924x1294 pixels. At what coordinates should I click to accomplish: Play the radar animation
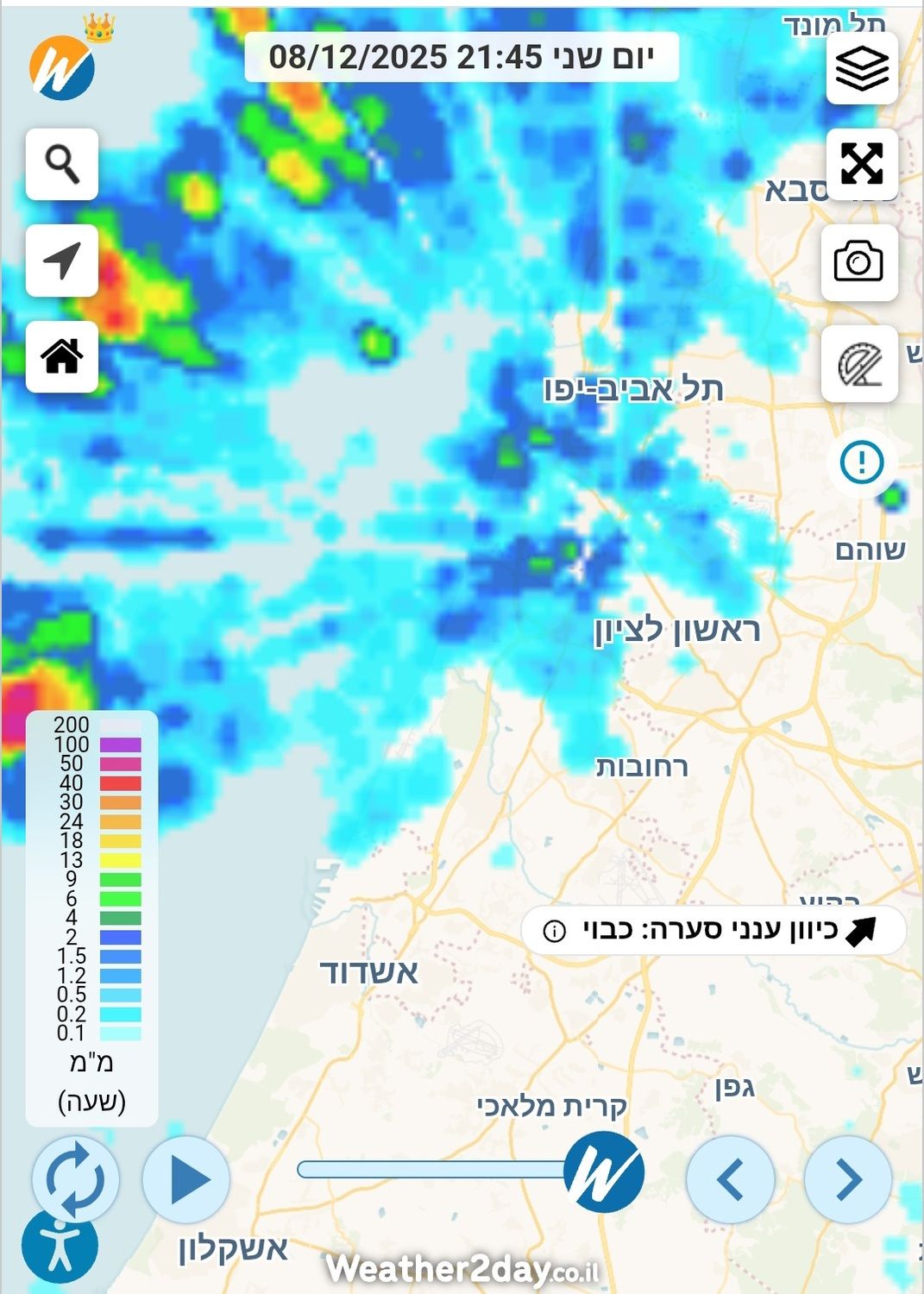click(186, 1179)
